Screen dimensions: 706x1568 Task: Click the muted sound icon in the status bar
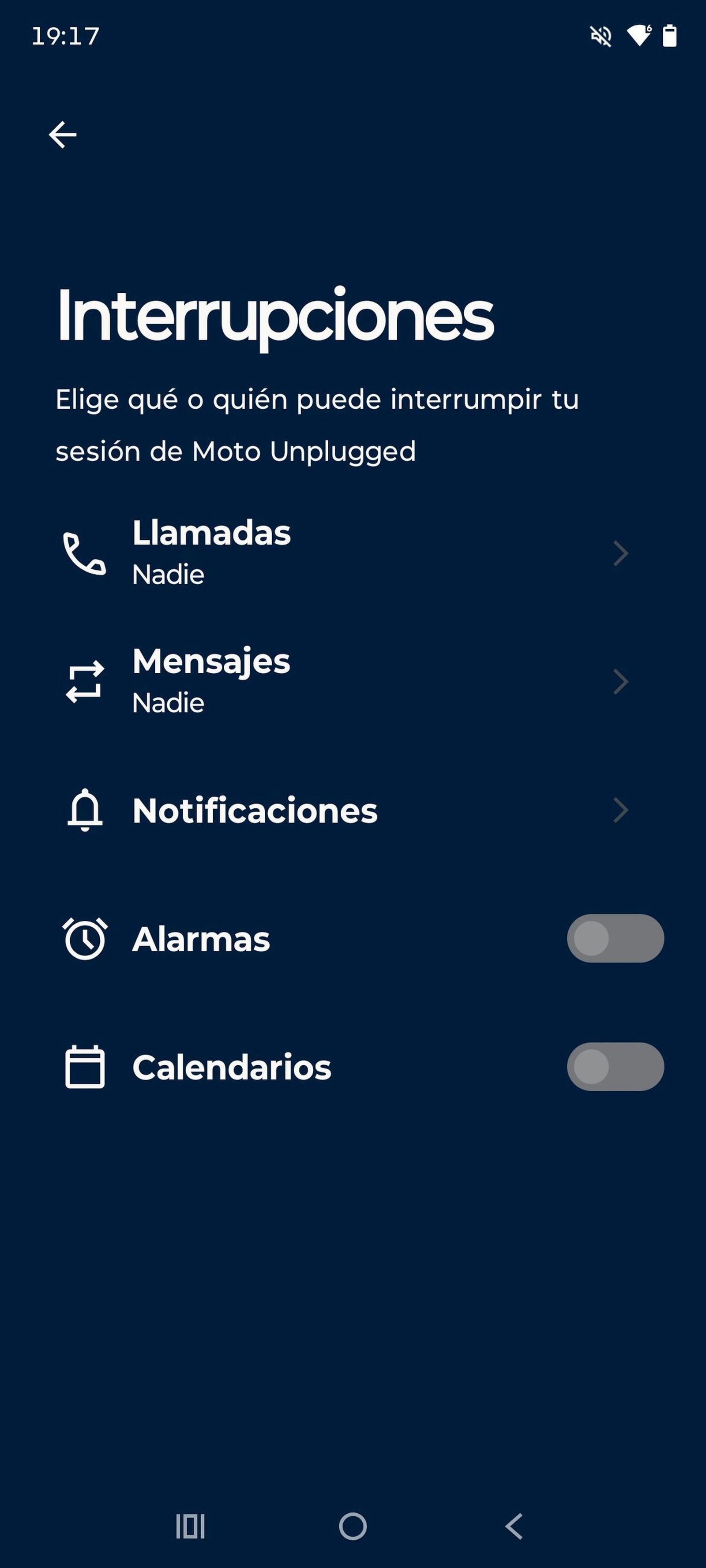601,36
